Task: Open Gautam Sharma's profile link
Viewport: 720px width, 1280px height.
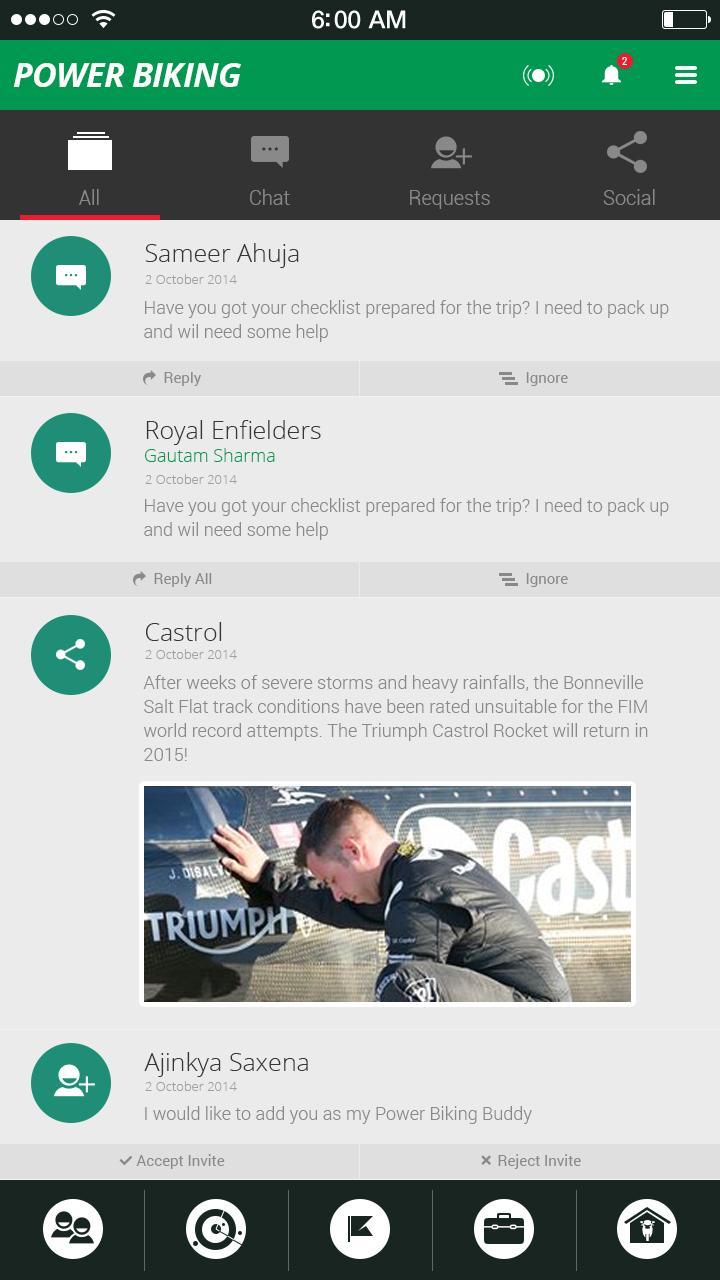Action: [x=210, y=456]
